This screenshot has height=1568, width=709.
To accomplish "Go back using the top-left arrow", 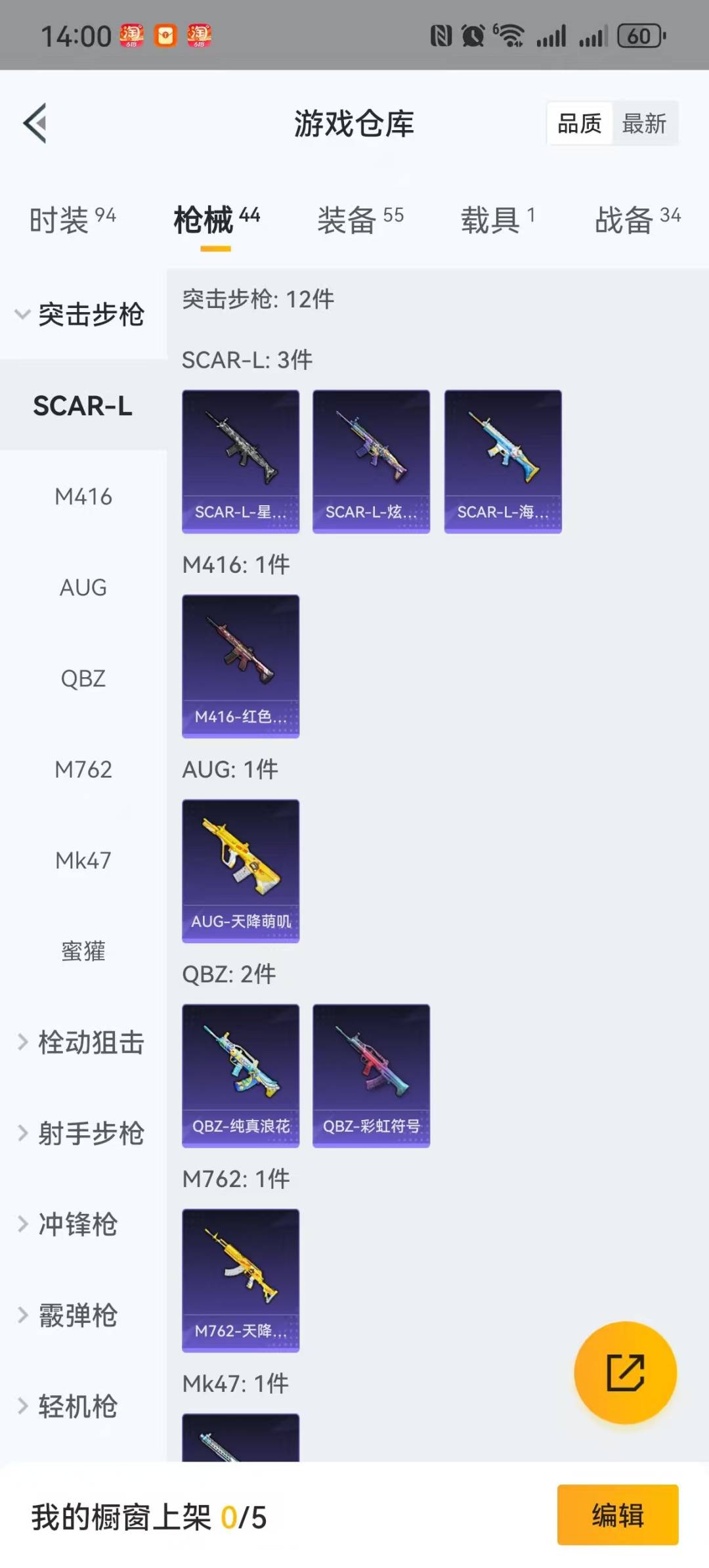I will (35, 123).
